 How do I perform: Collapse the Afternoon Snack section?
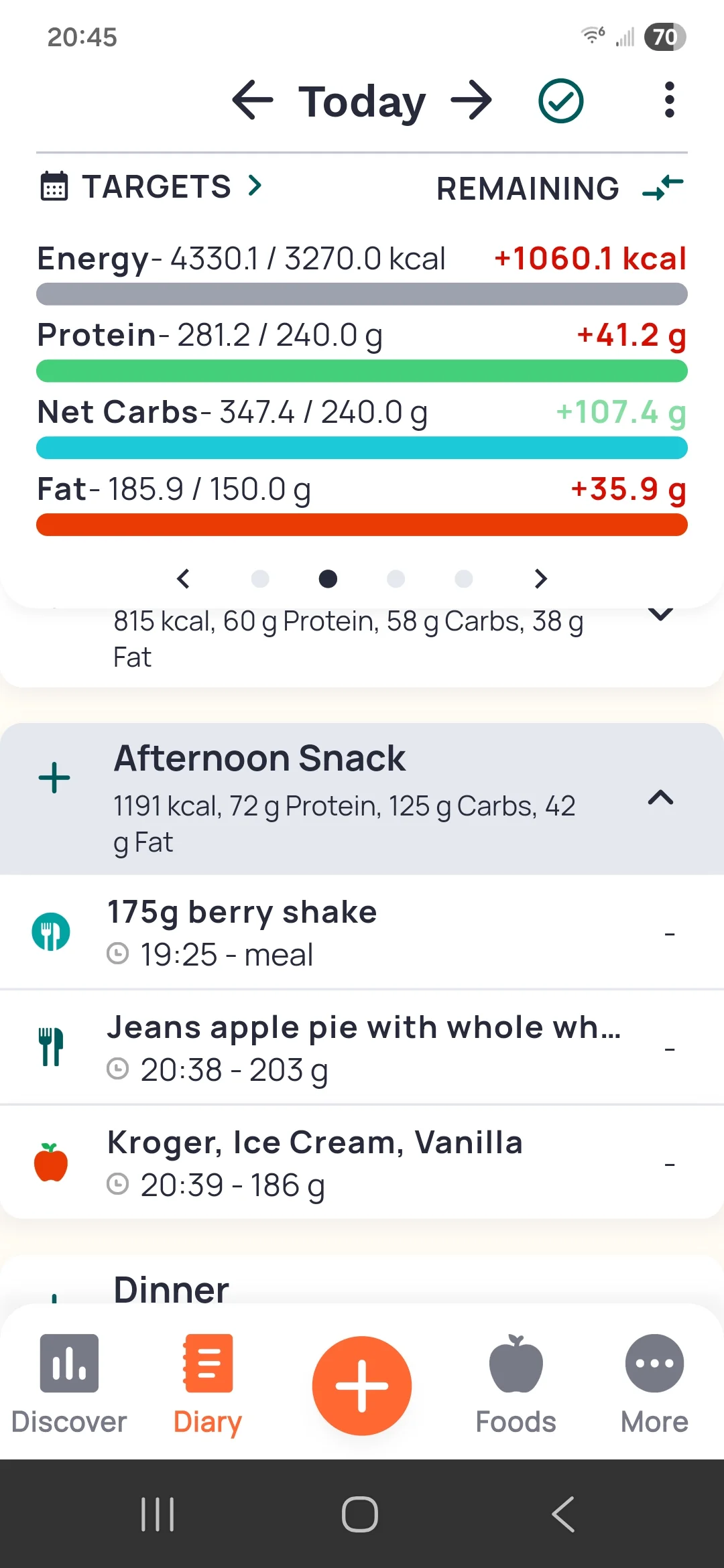pyautogui.click(x=660, y=797)
